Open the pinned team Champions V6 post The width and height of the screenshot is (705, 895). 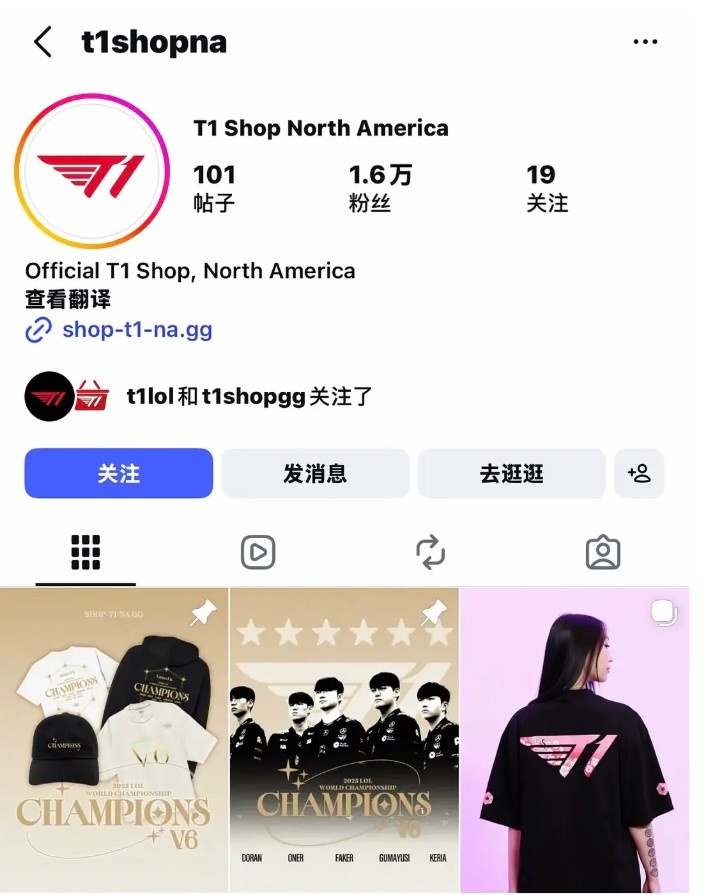click(345, 738)
